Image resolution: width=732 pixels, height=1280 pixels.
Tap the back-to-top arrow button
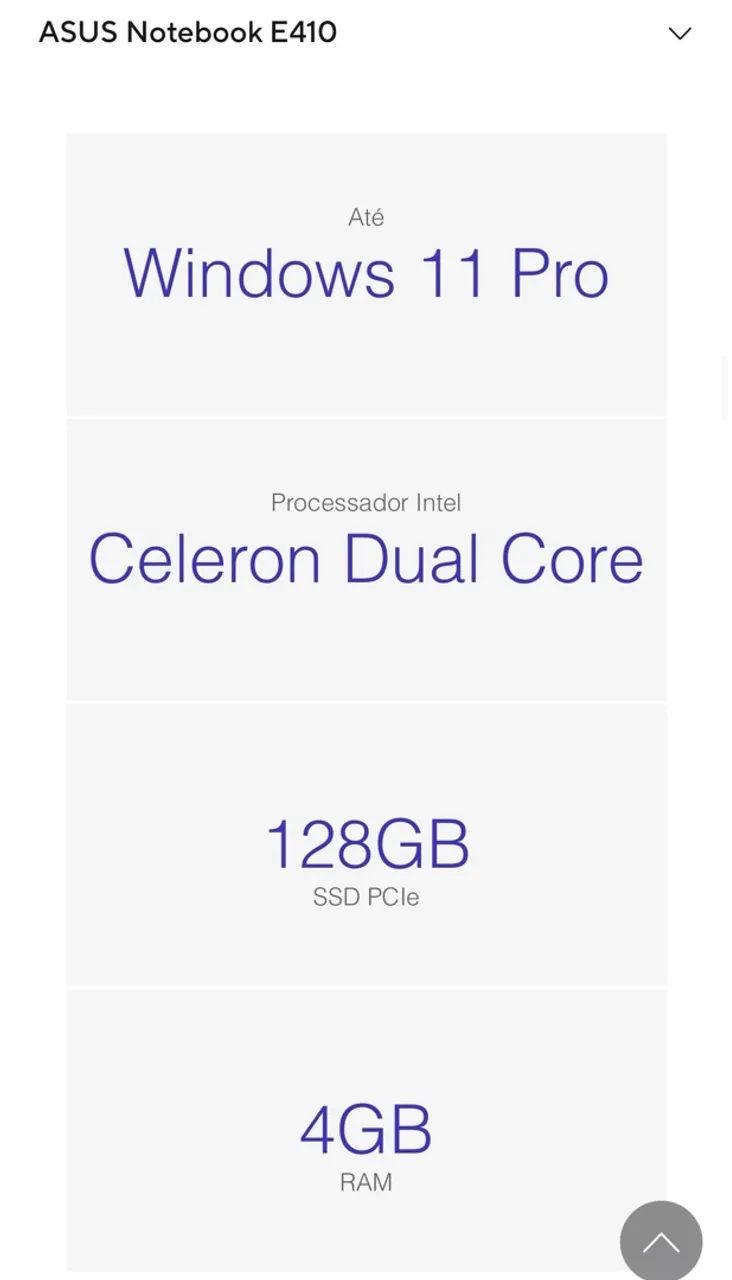[661, 1241]
